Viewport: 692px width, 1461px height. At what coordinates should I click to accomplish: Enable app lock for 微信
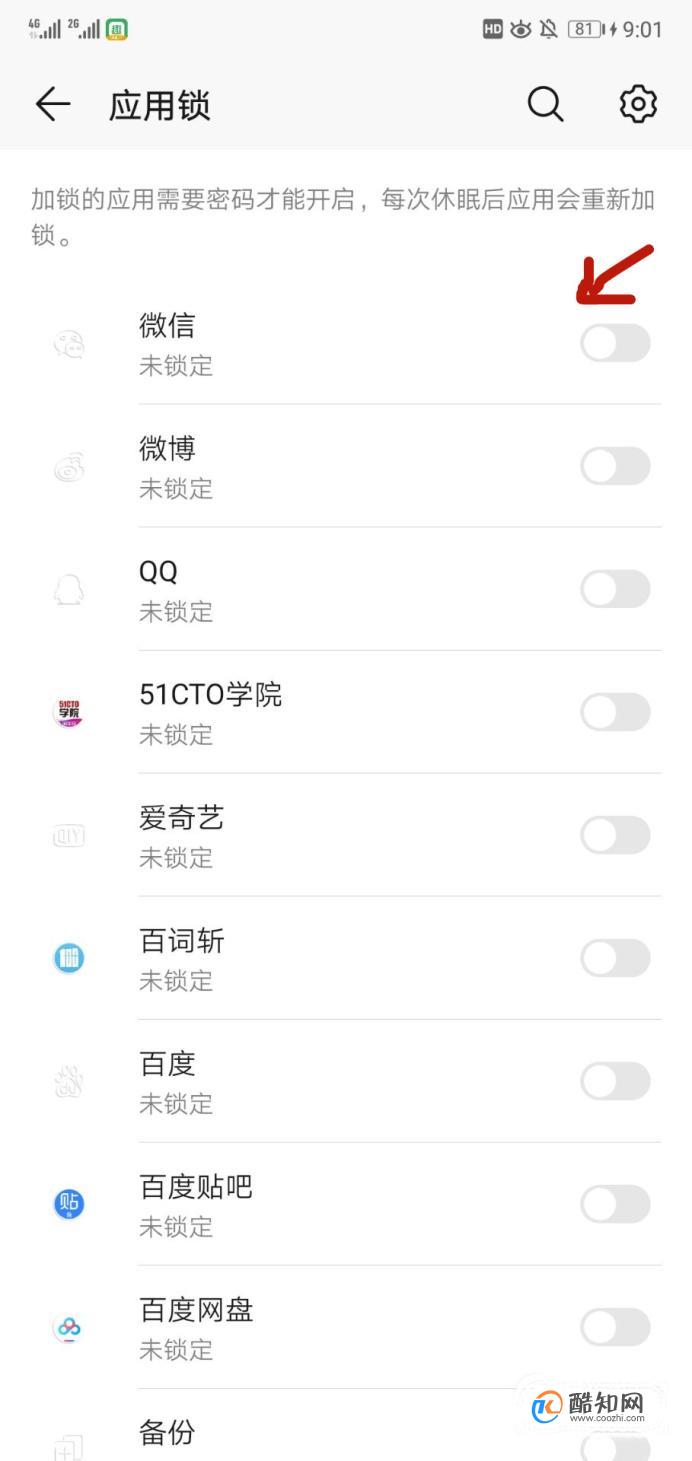(615, 343)
